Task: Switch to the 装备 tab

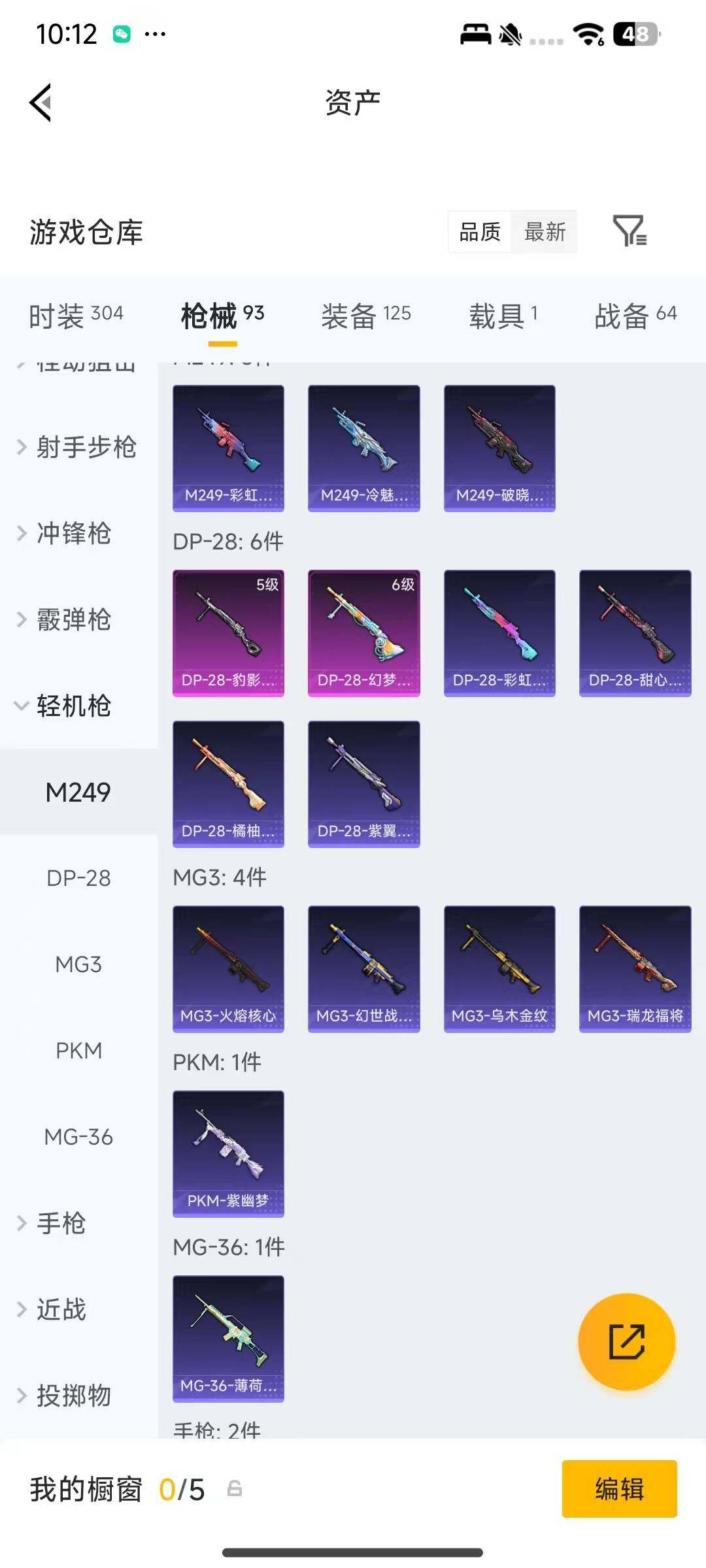Action: click(366, 316)
